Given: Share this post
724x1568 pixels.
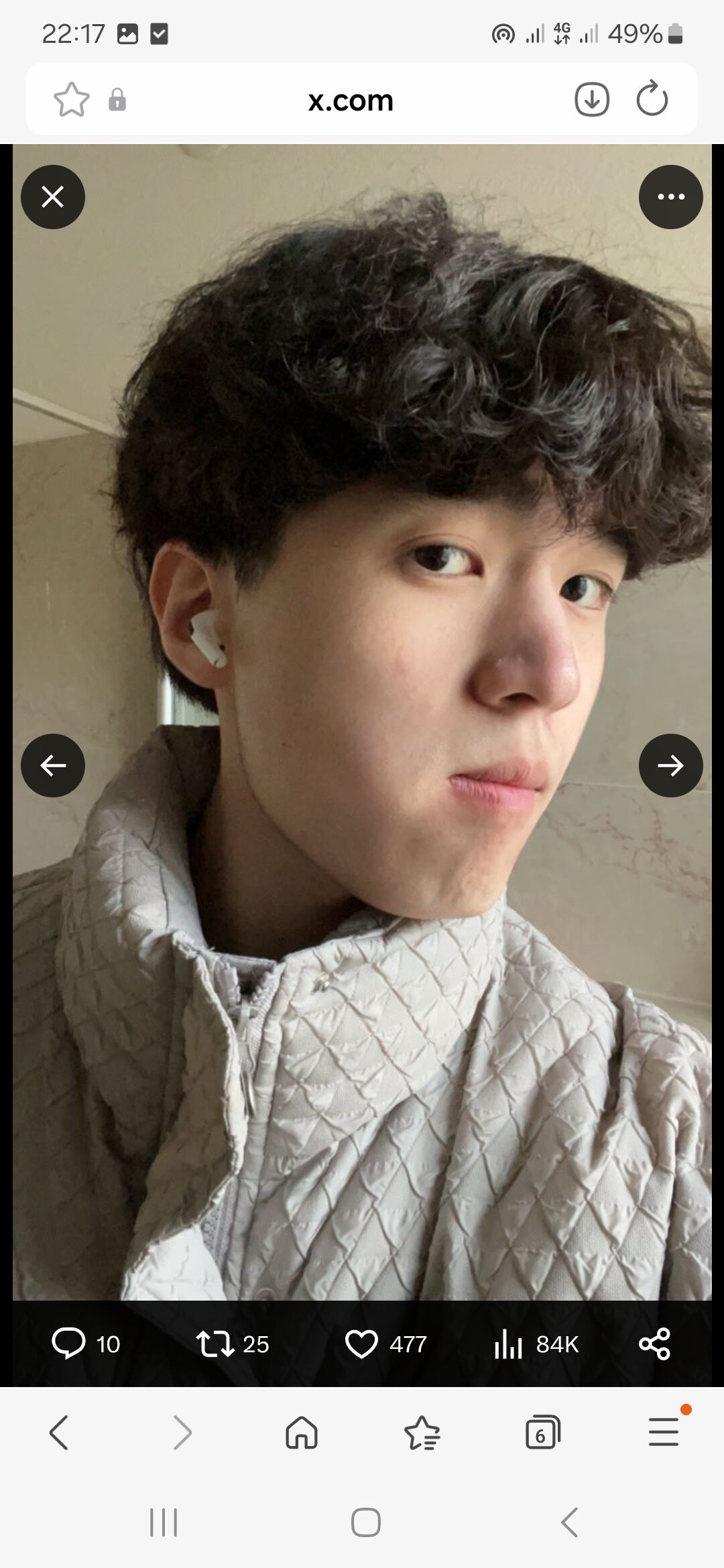Looking at the screenshot, I should coord(654,1344).
